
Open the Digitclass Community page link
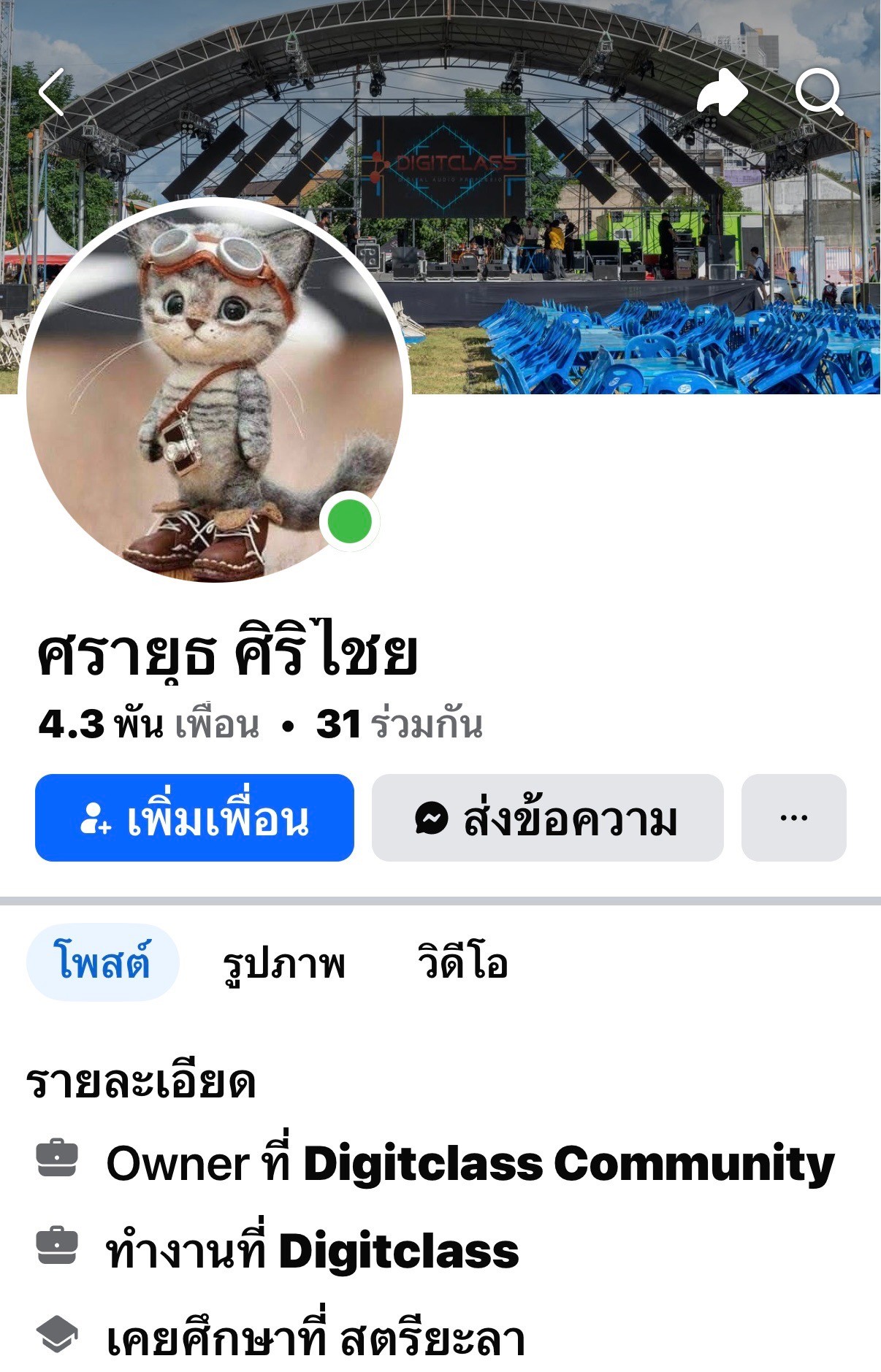[568, 1163]
